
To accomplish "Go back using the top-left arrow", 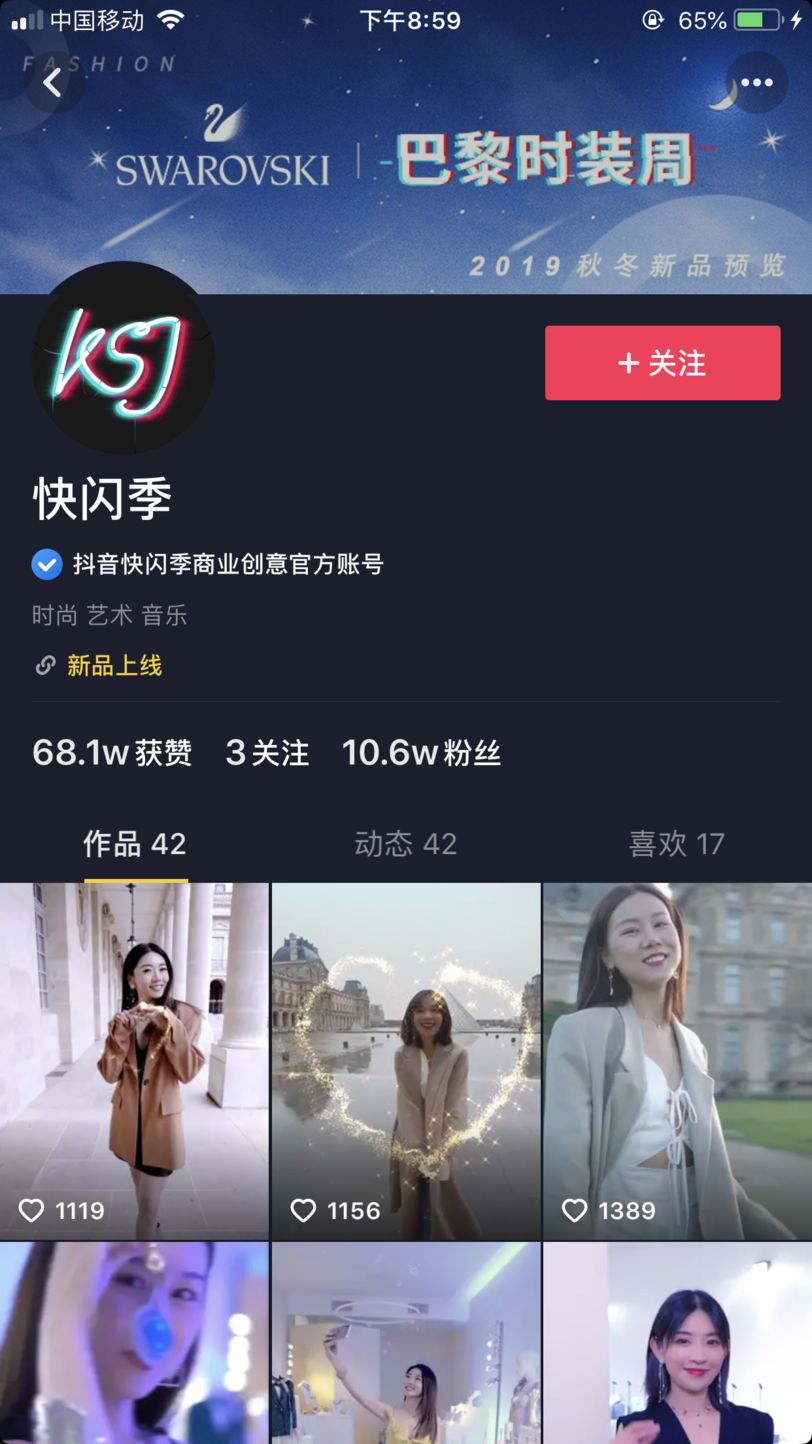I will coord(52,83).
